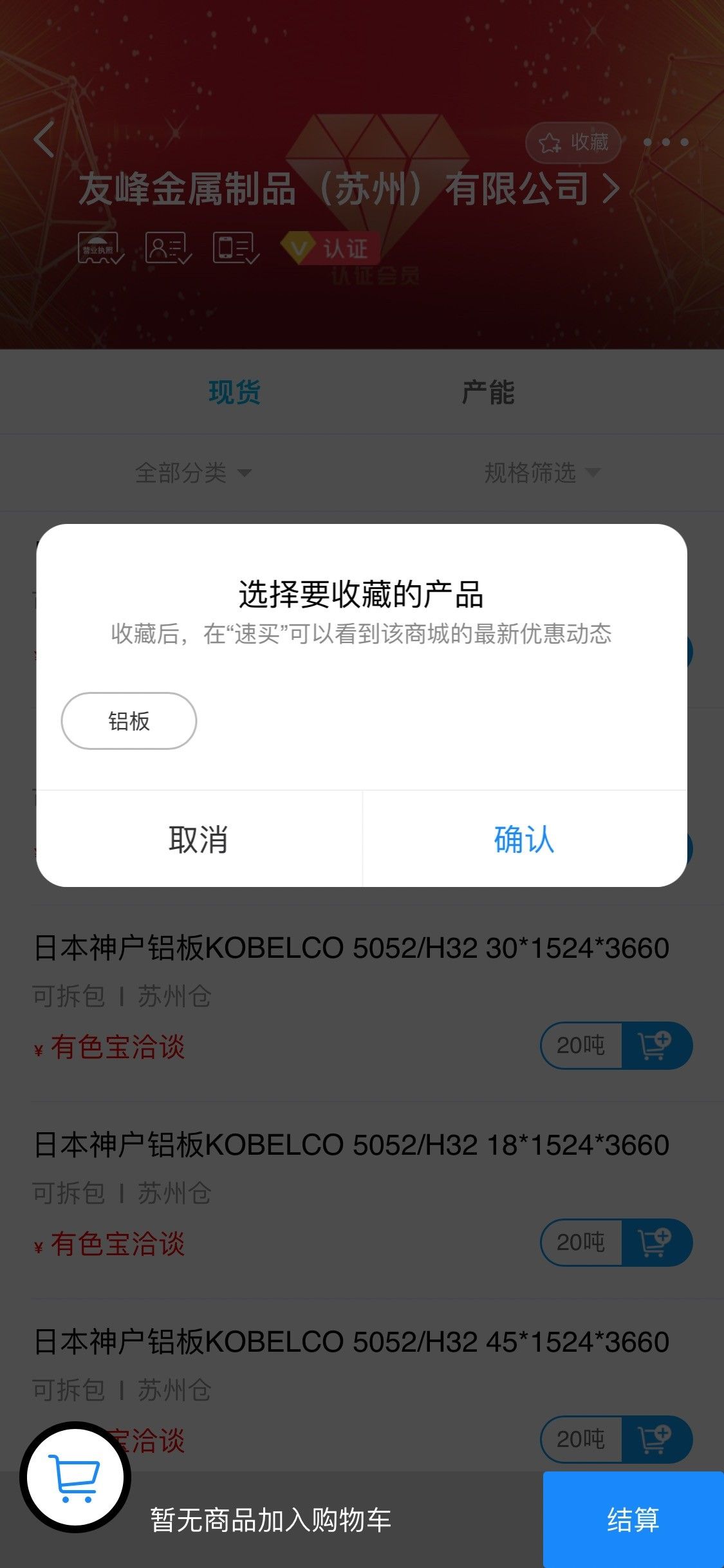The image size is (724, 1568).
Task: Confirm selection with 确认
Action: point(524,839)
